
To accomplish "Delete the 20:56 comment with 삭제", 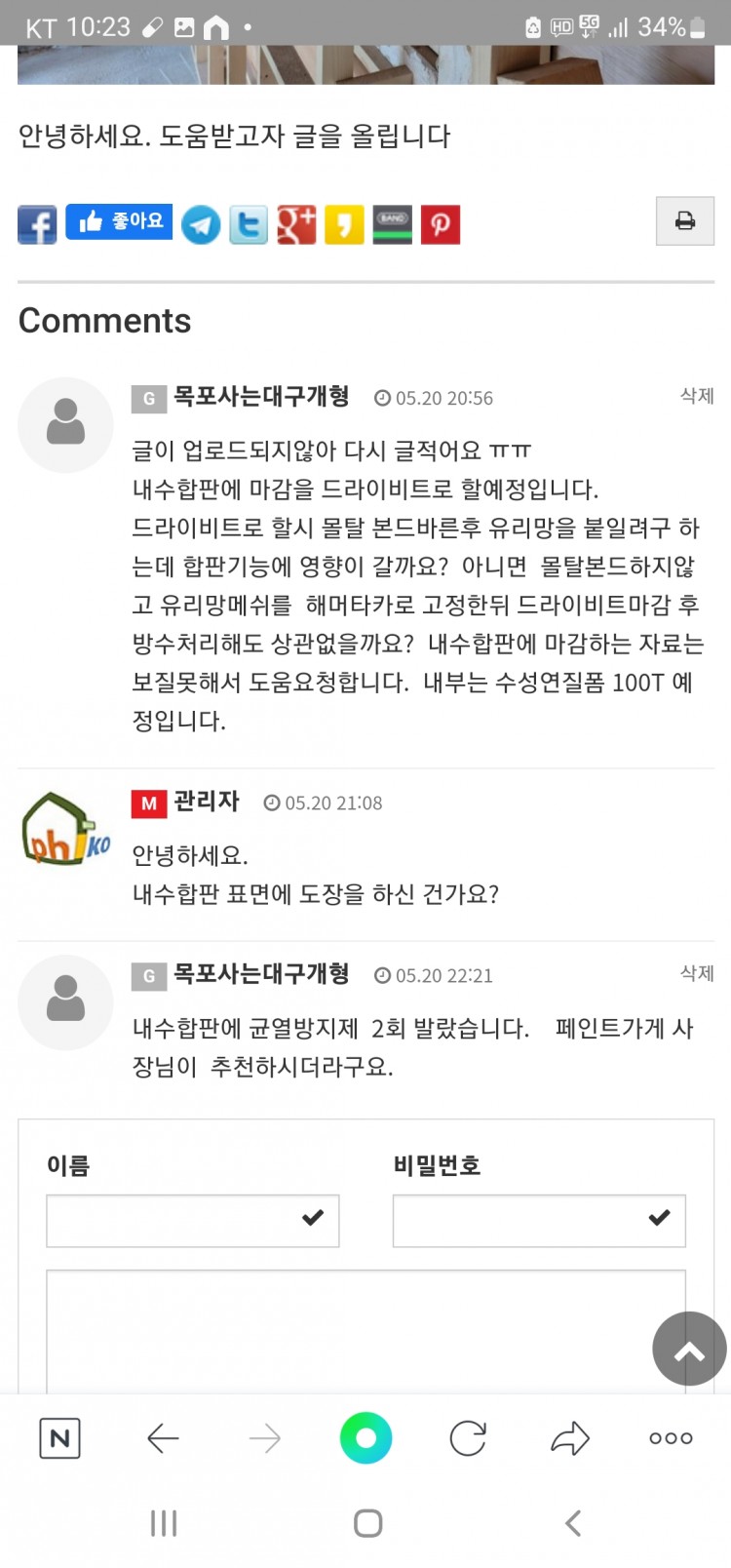I will [x=697, y=396].
